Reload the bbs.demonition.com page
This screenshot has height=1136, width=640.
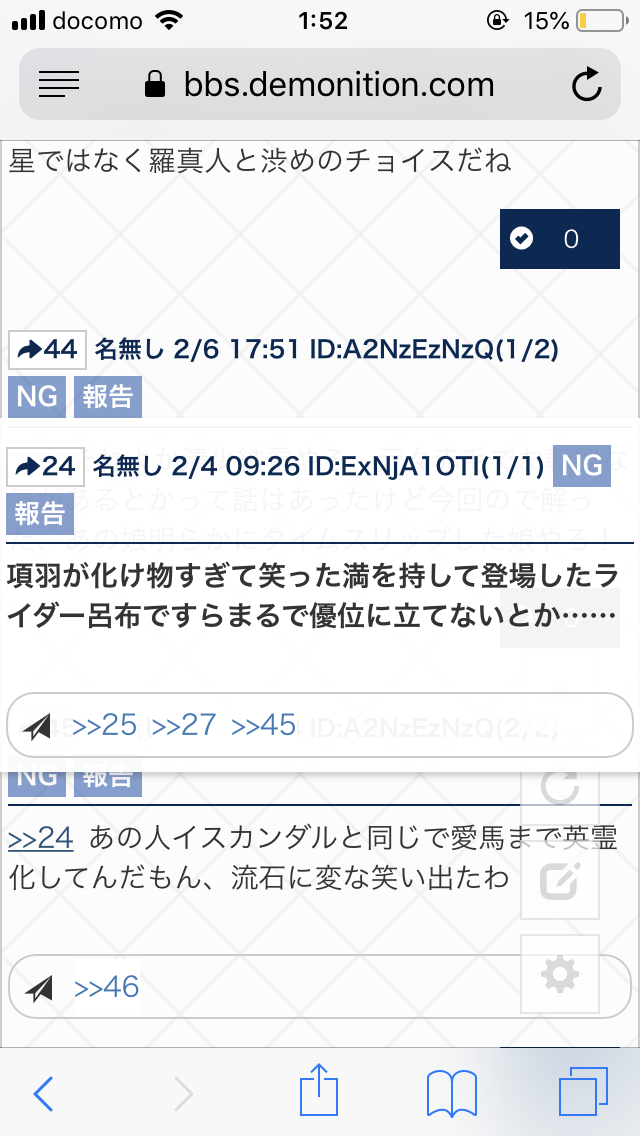(587, 86)
